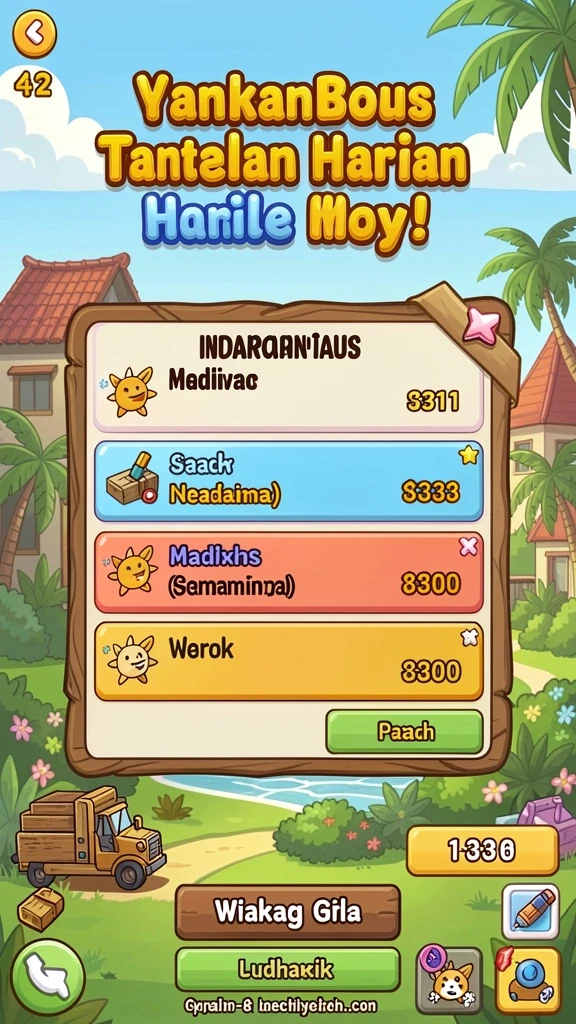The height and width of the screenshot is (1024, 576).
Task: Tap the green Ludhakik button
Action: click(287, 969)
